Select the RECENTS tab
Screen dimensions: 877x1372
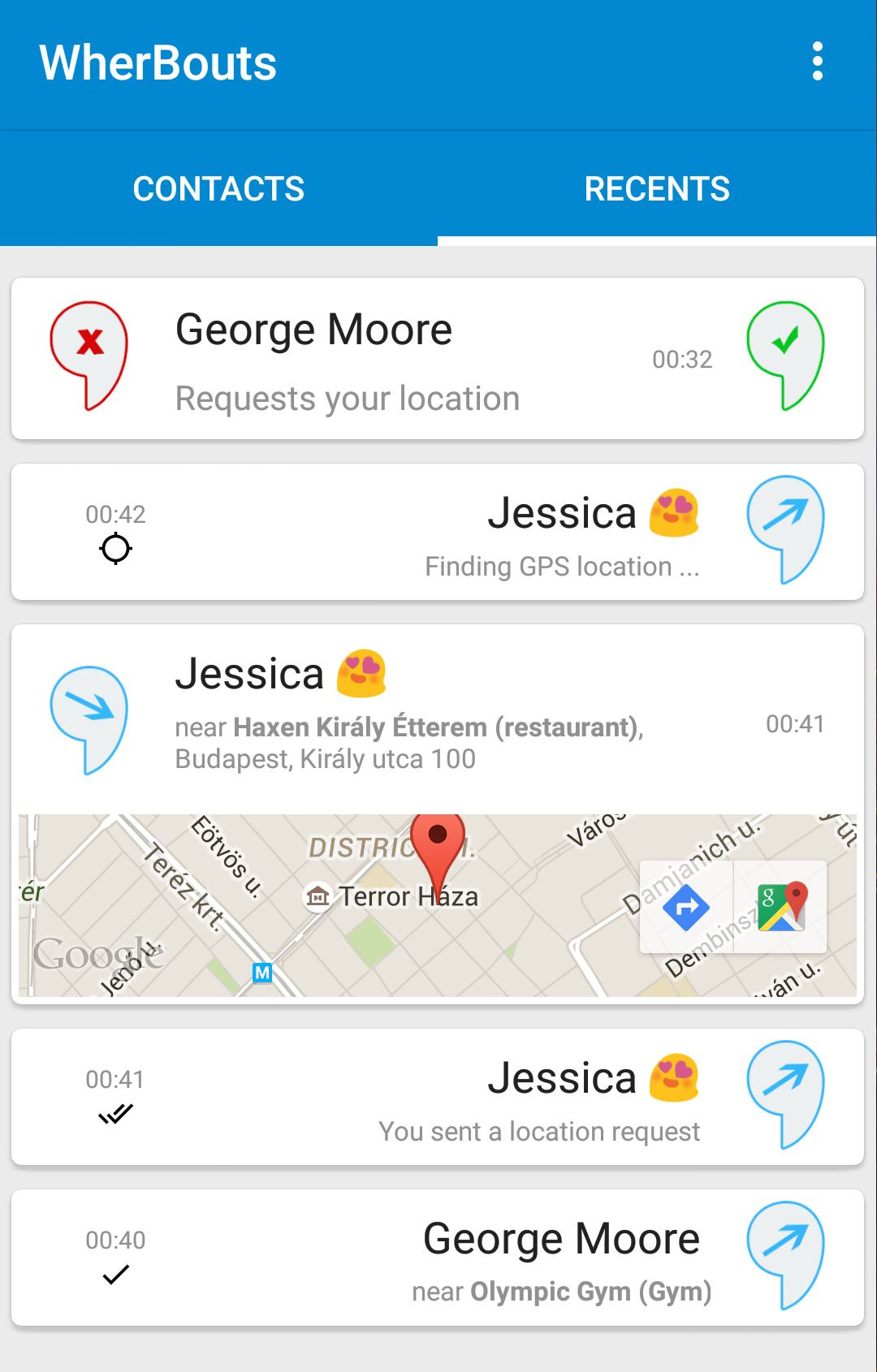(x=658, y=187)
